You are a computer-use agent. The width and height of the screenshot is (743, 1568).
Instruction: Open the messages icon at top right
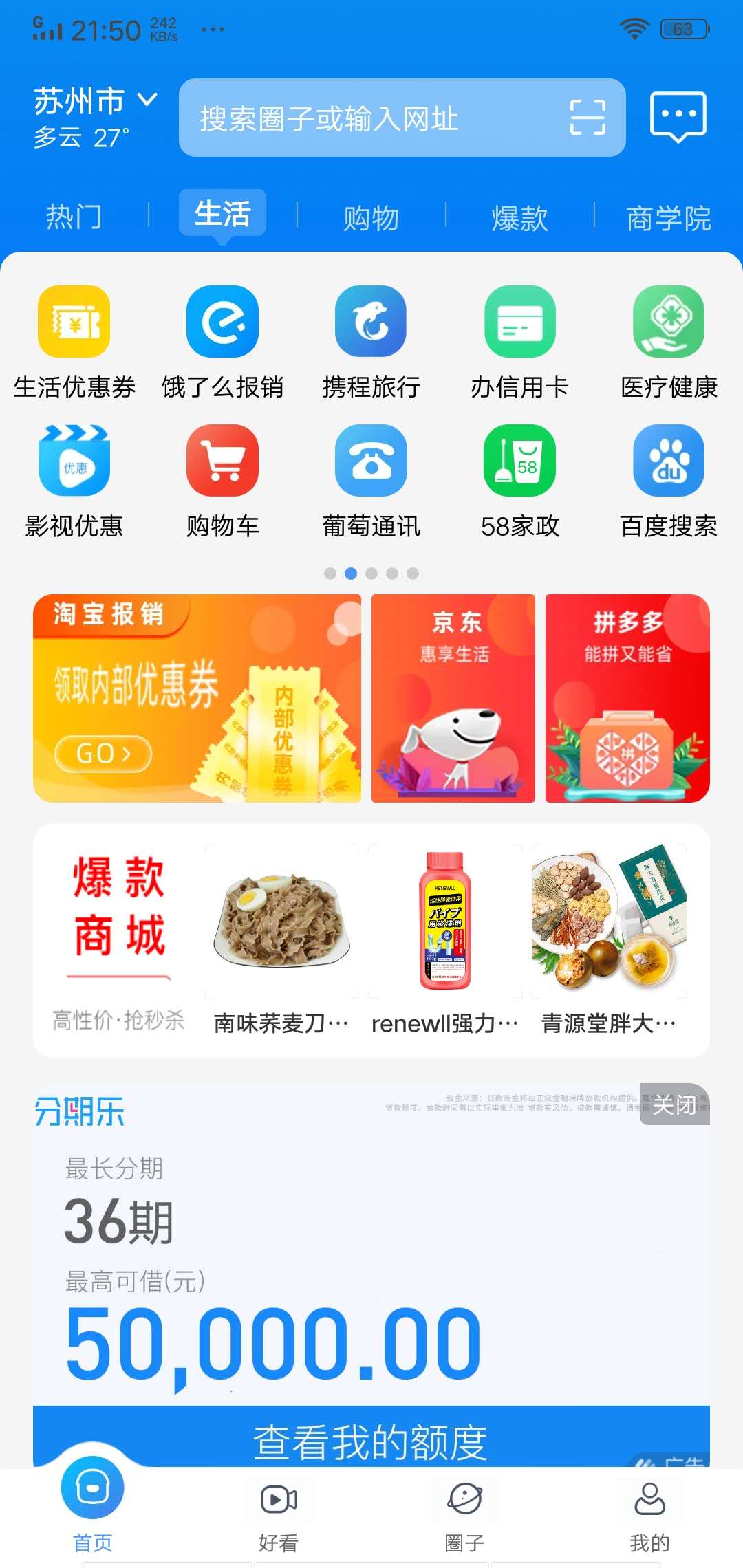(678, 116)
